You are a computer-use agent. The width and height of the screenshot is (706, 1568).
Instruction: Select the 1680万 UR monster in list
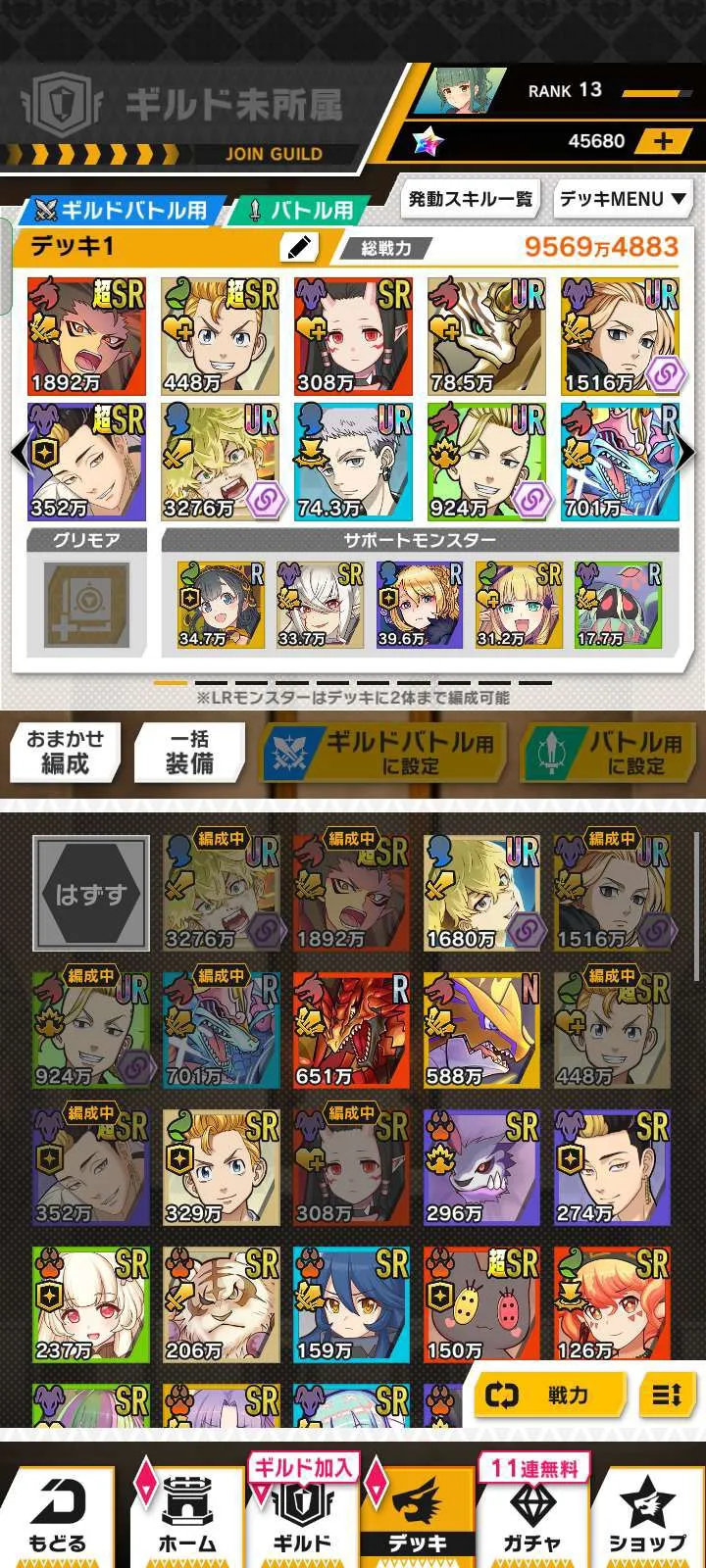click(480, 893)
